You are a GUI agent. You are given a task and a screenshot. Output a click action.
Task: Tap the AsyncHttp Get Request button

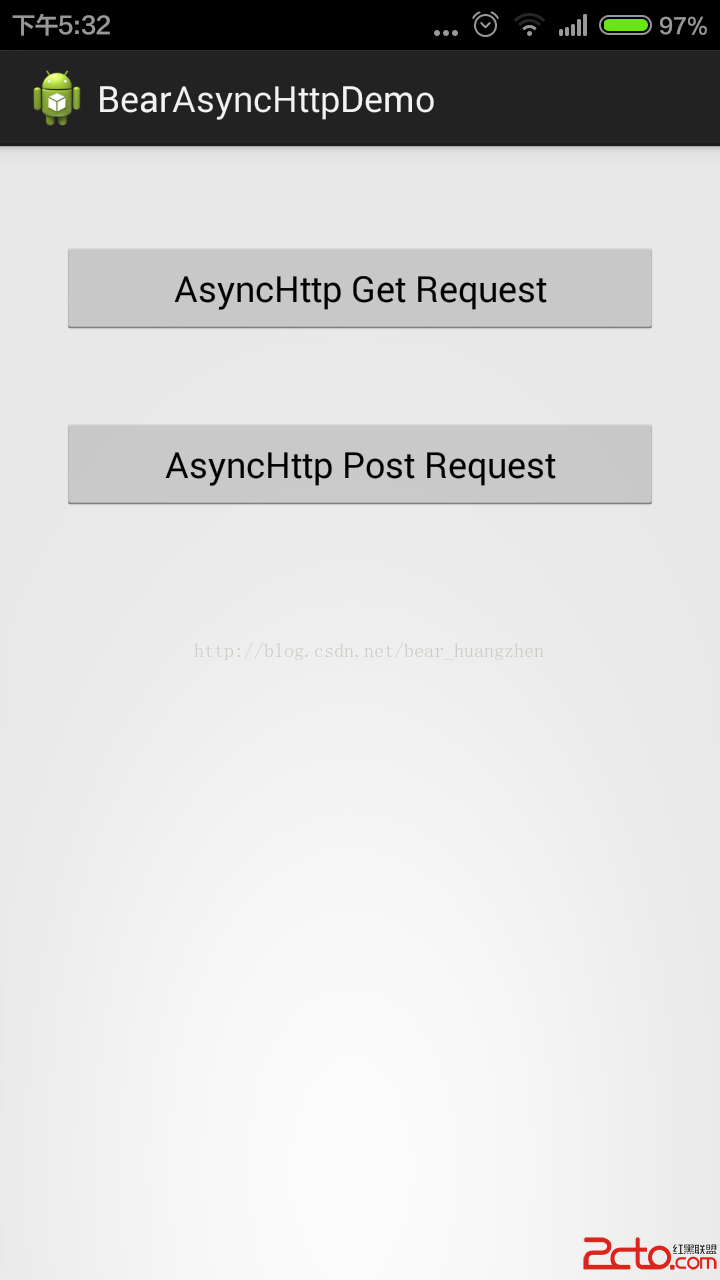click(x=360, y=289)
